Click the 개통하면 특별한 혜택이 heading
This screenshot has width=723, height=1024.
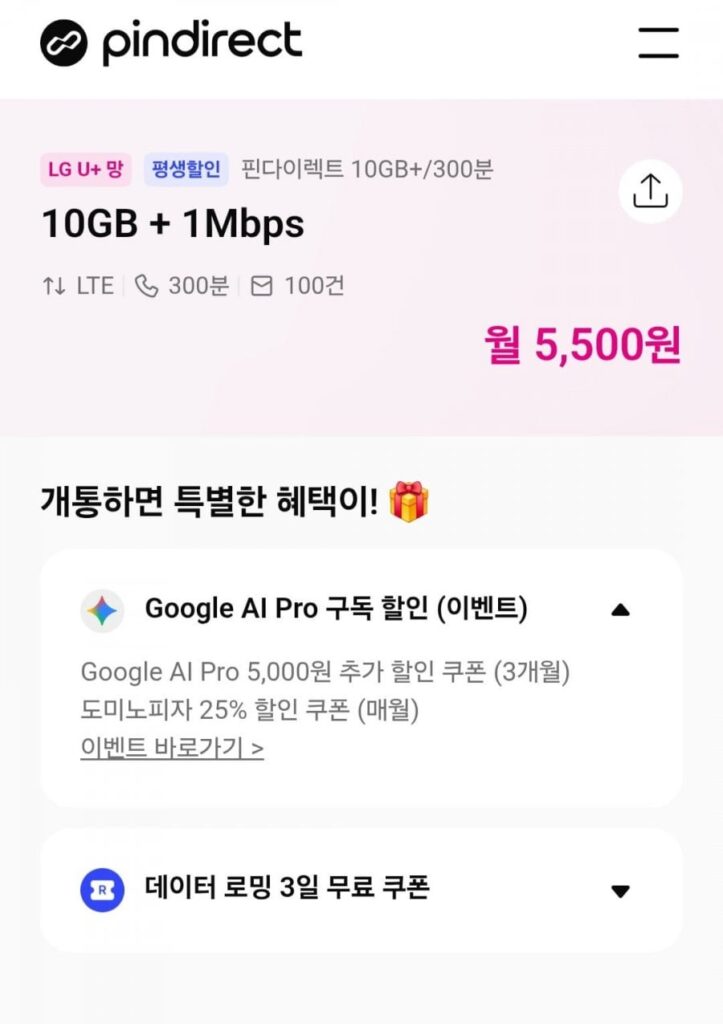(x=210, y=497)
